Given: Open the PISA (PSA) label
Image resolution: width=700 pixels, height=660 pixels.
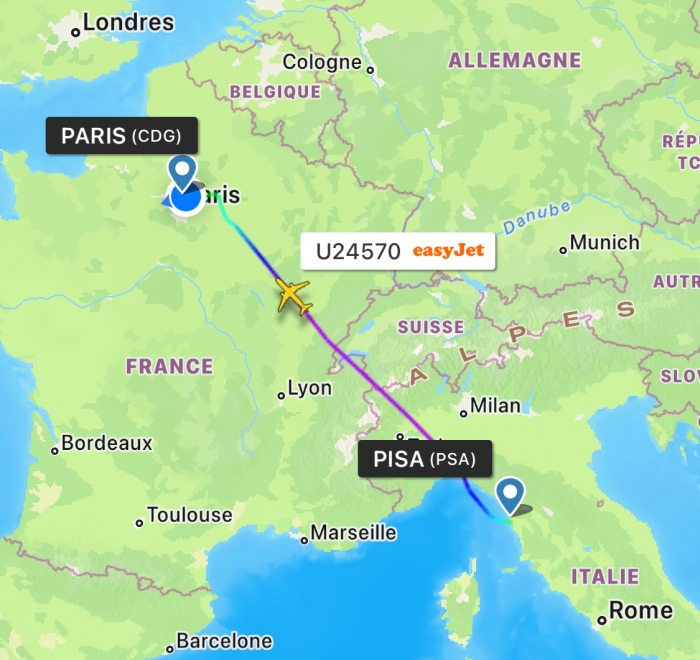Looking at the screenshot, I should [425, 460].
